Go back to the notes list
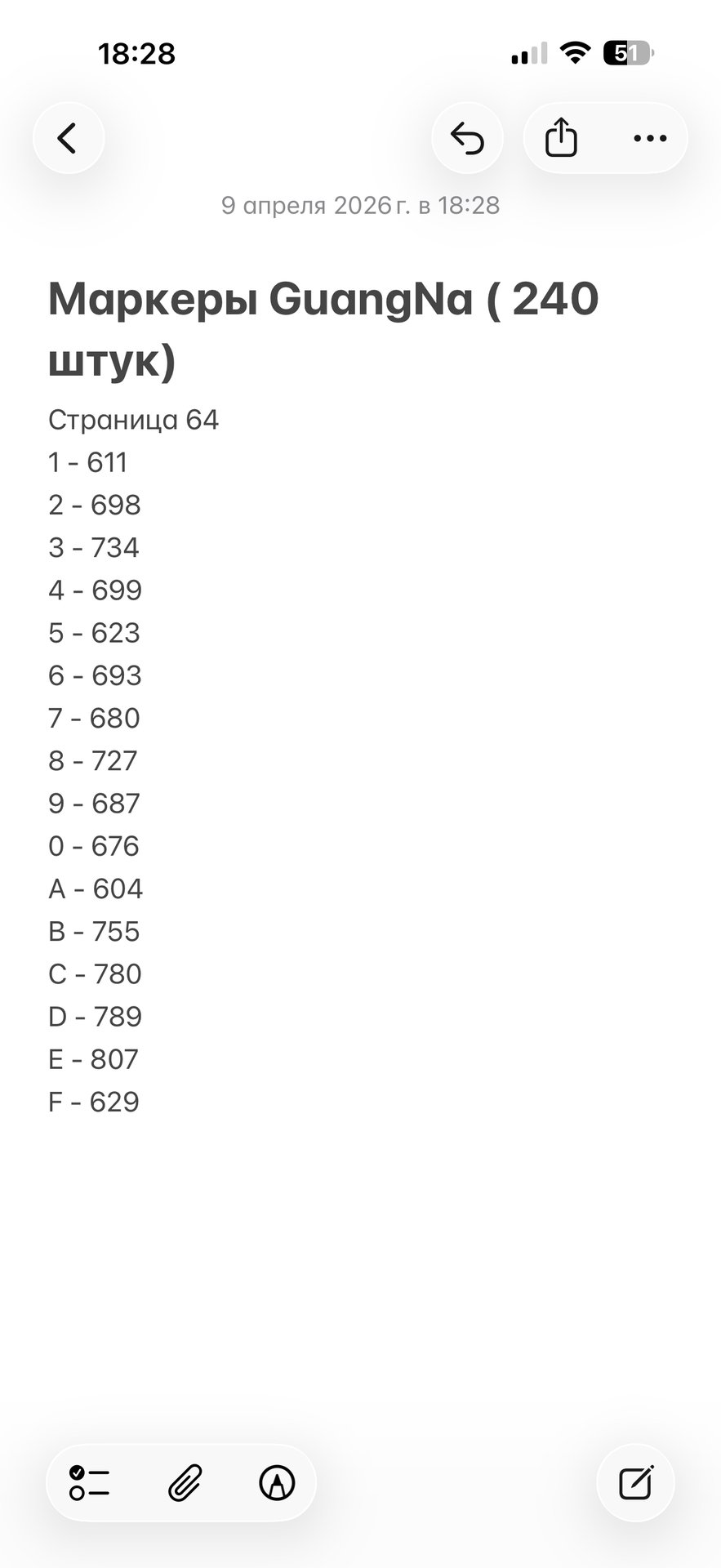Screen dimensions: 721x1568 pyautogui.click(x=69, y=138)
